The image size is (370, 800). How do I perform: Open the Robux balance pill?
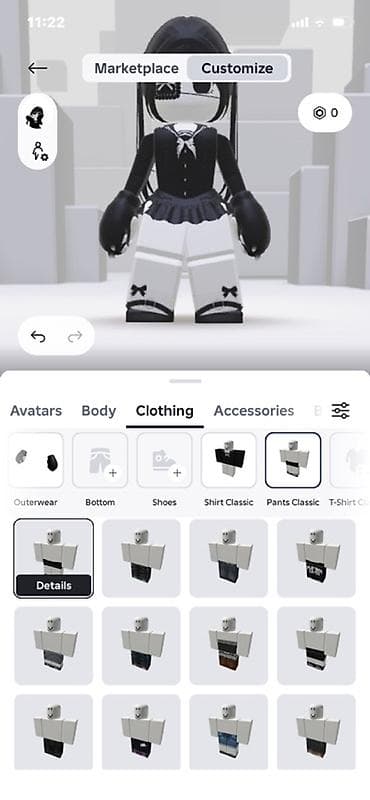[x=325, y=113]
